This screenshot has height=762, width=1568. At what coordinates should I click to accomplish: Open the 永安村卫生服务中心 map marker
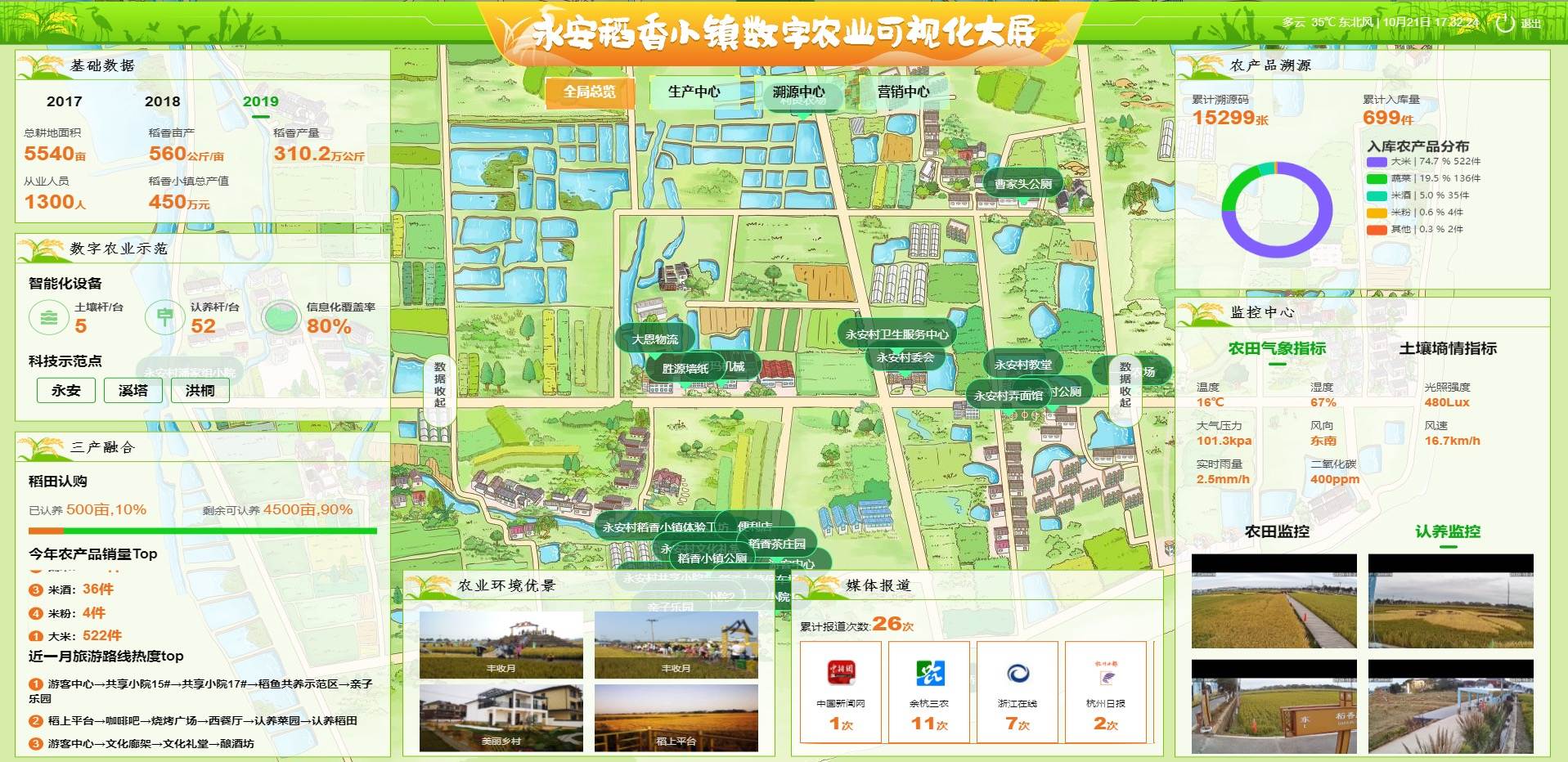pyautogui.click(x=896, y=334)
